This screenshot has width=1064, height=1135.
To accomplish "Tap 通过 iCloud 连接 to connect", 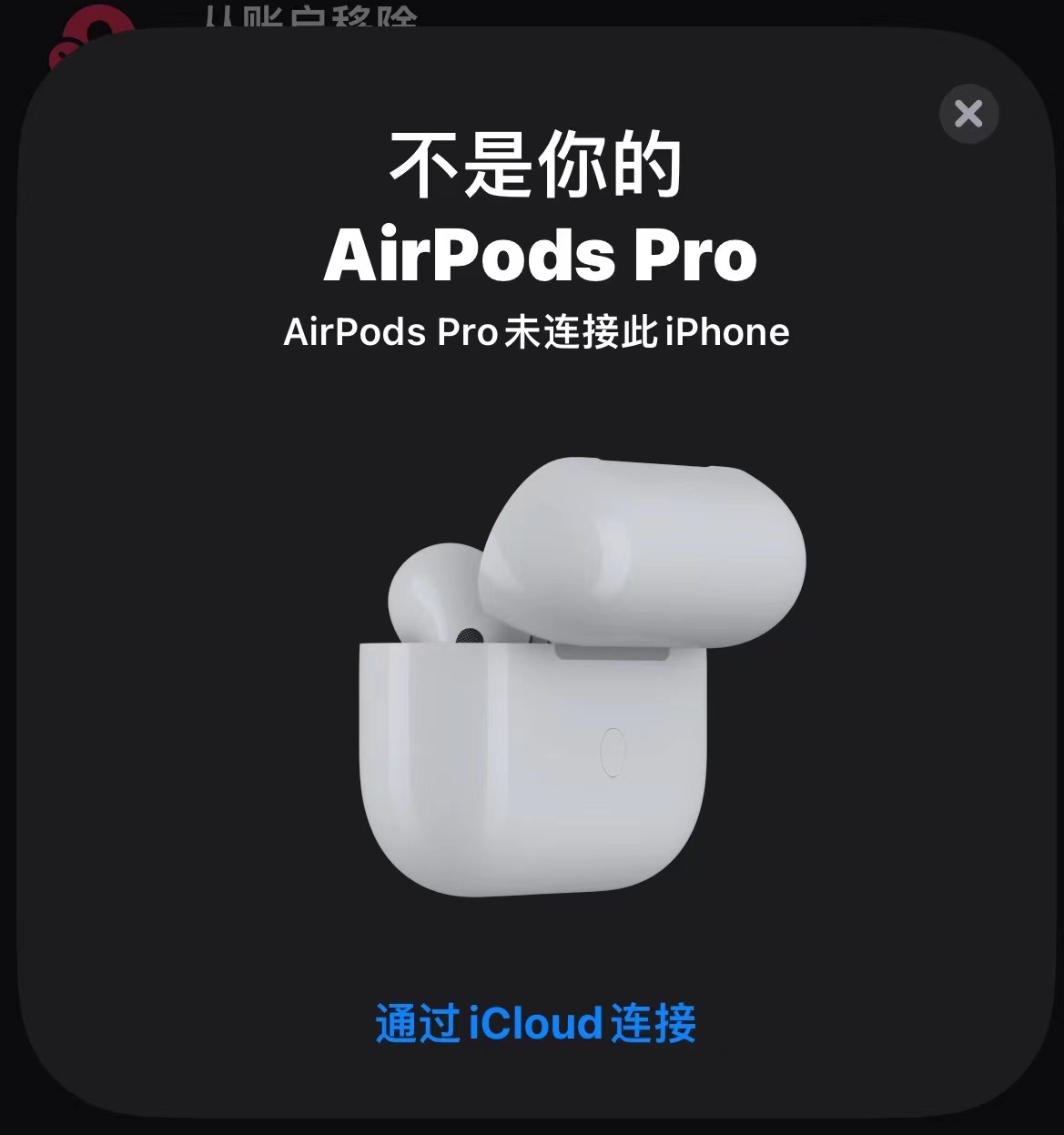I will point(535,1023).
